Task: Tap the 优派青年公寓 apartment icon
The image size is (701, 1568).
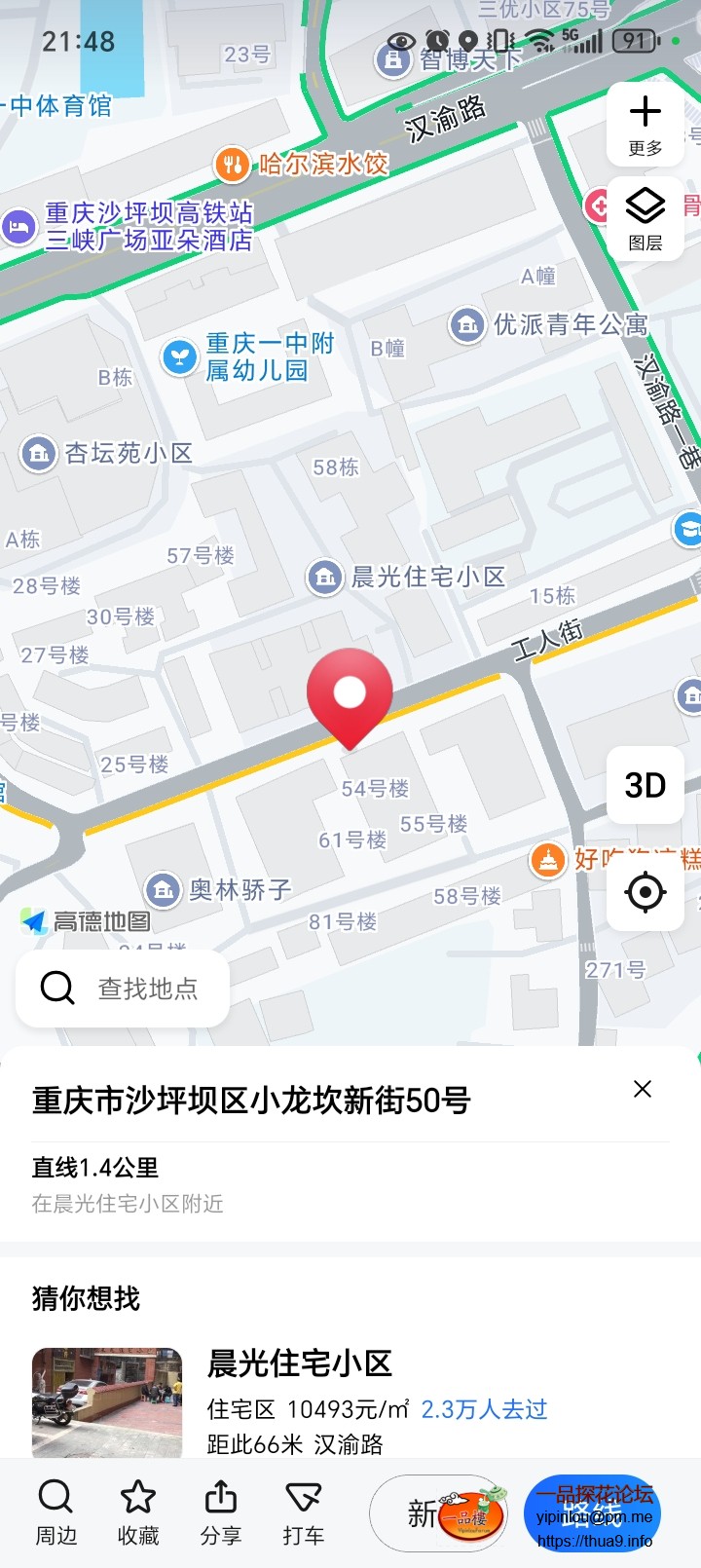Action: pyautogui.click(x=465, y=326)
